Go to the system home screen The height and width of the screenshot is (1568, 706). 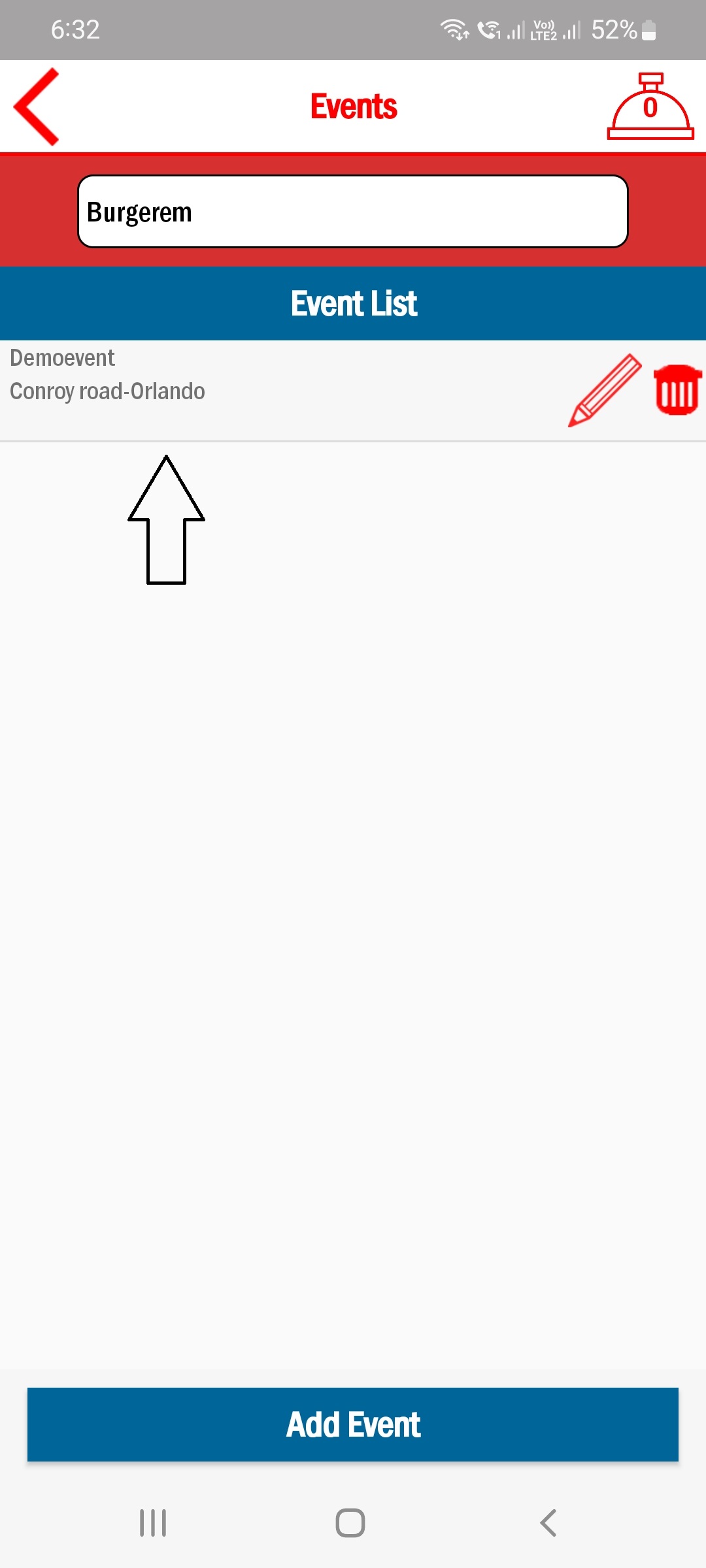pyautogui.click(x=350, y=1523)
